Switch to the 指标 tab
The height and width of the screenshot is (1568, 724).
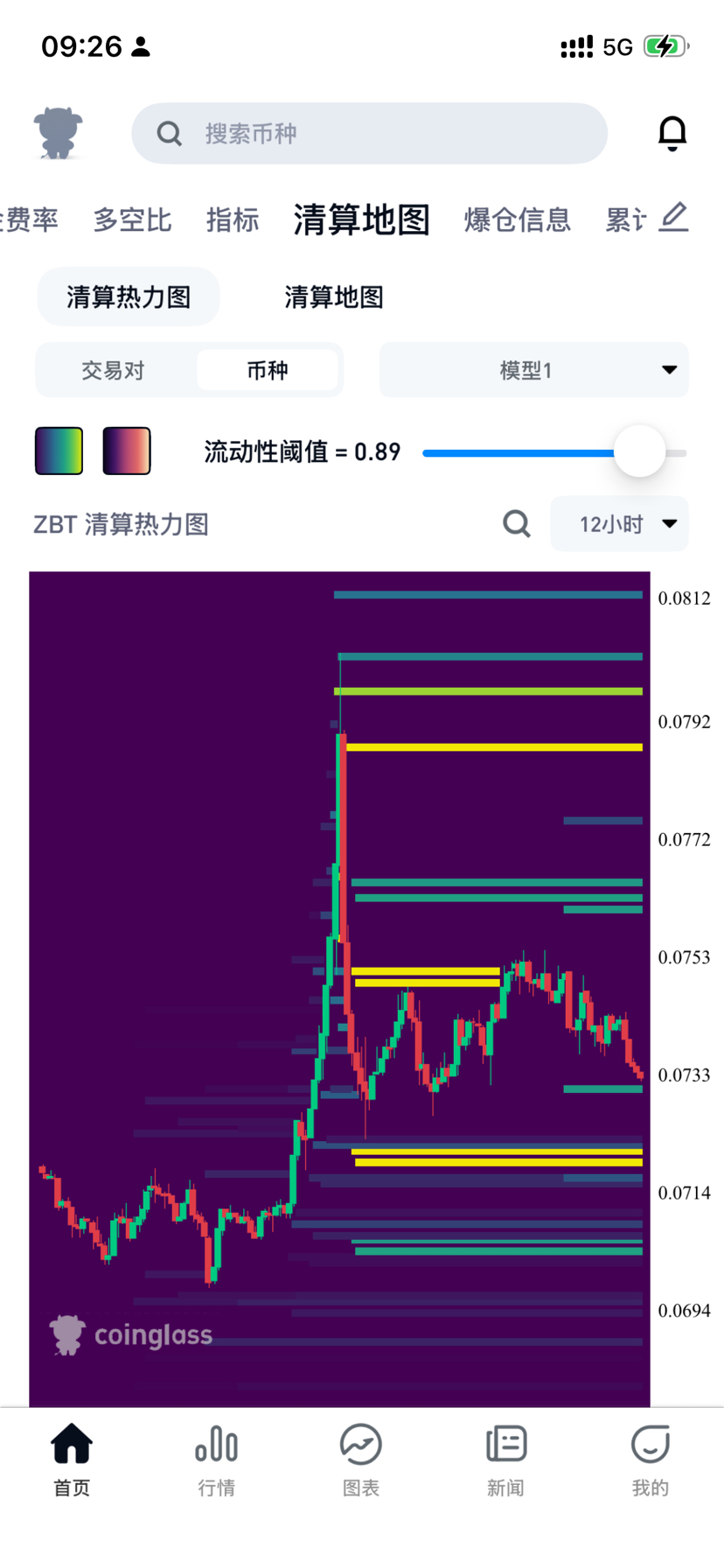click(x=233, y=220)
